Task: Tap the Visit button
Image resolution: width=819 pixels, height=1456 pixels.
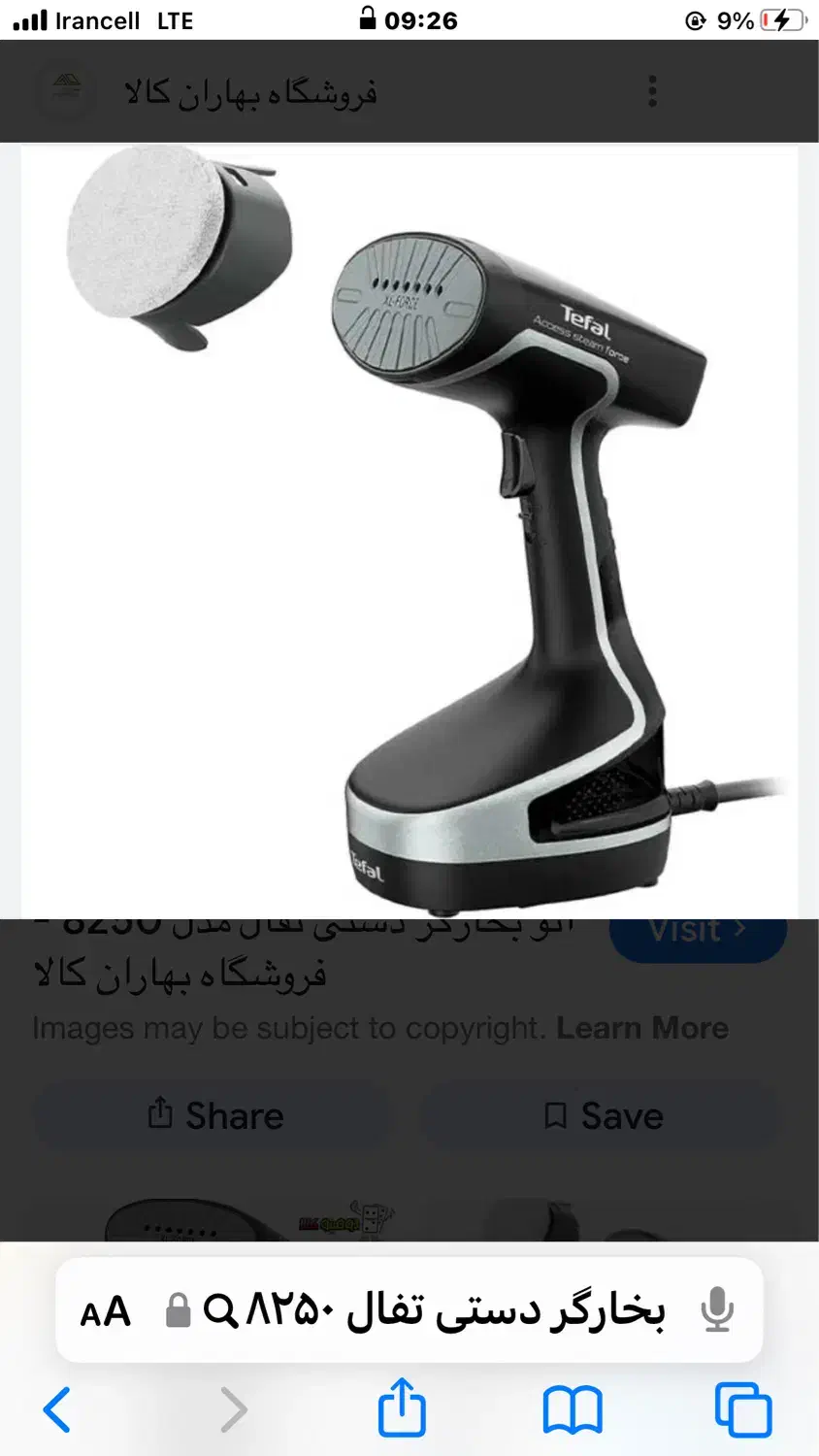Action: pyautogui.click(x=697, y=933)
